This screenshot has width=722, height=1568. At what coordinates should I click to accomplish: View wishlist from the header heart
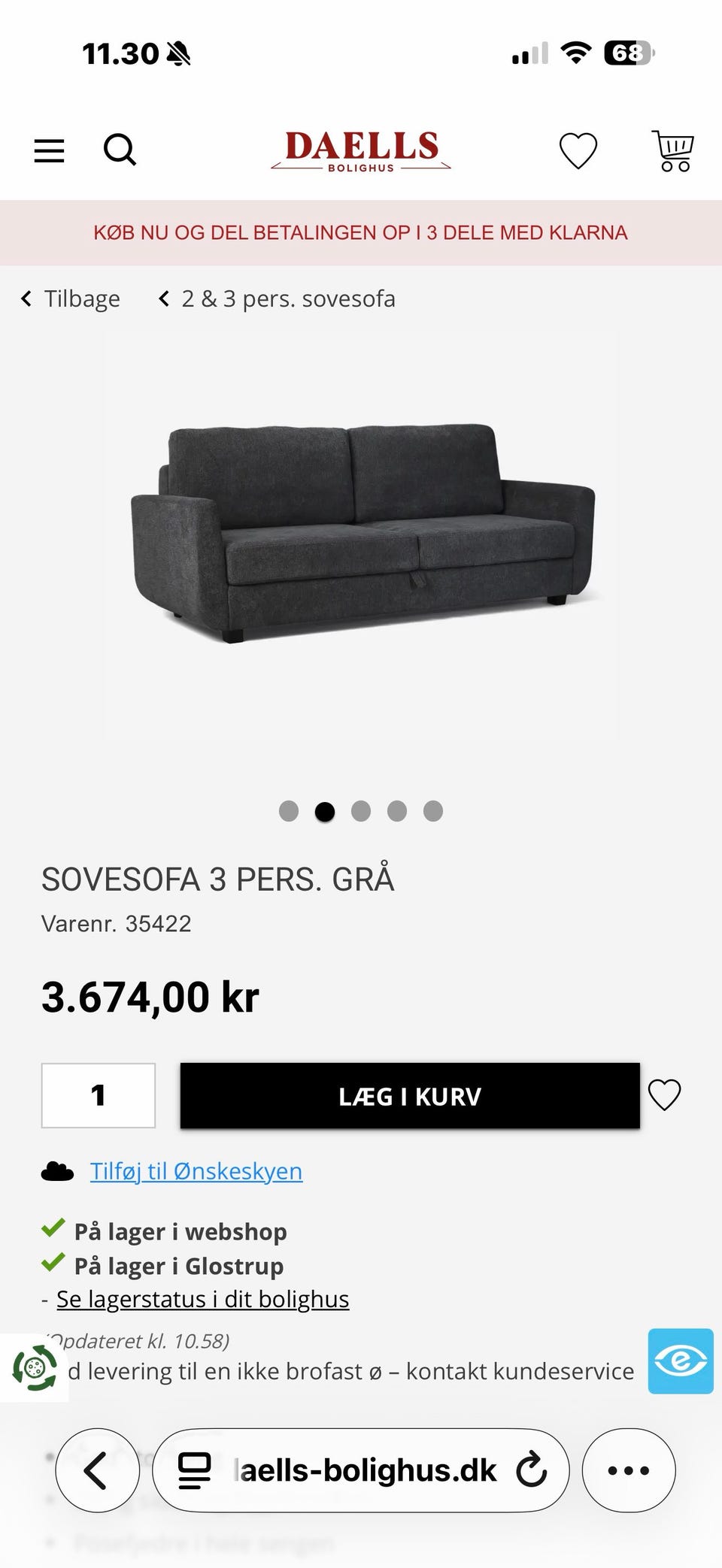coord(578,150)
